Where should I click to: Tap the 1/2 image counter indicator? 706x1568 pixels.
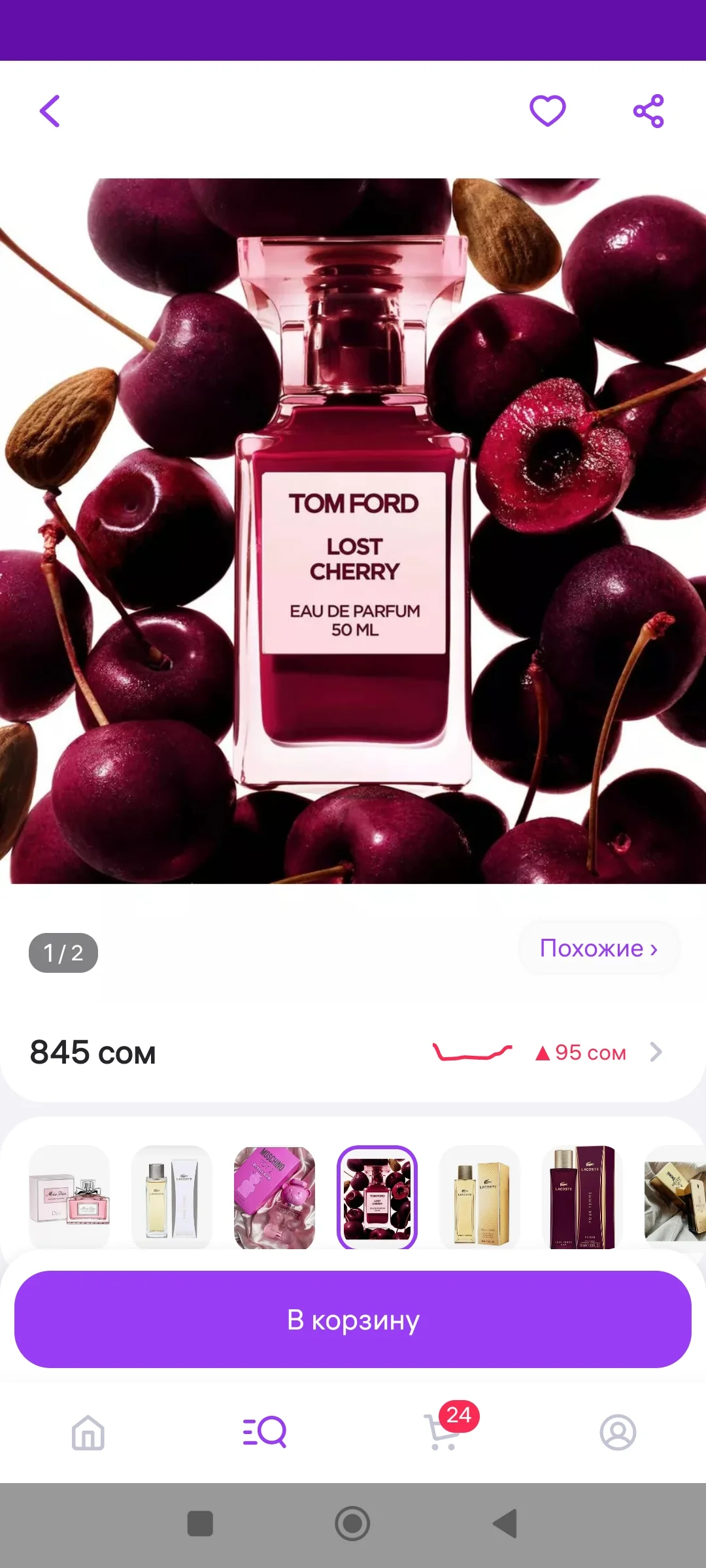63,953
